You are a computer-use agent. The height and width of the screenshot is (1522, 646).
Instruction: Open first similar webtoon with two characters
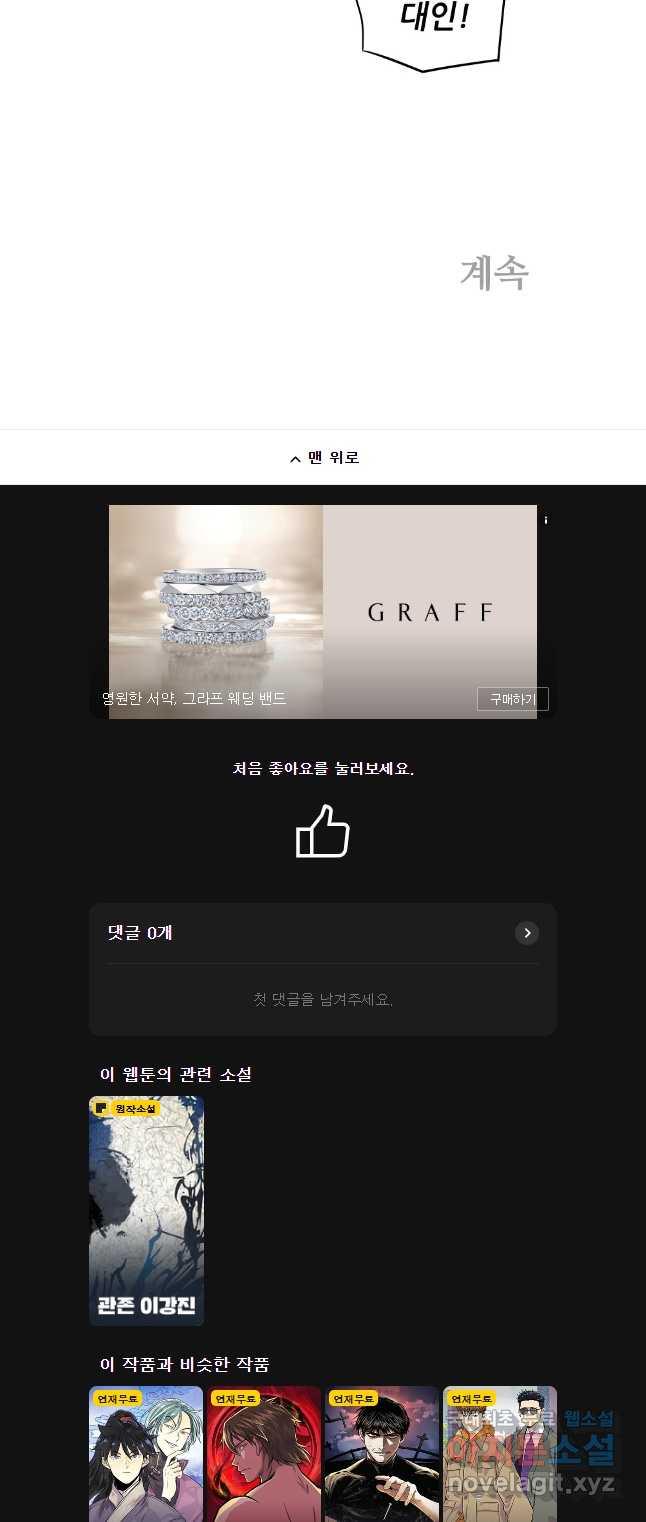click(x=146, y=1455)
